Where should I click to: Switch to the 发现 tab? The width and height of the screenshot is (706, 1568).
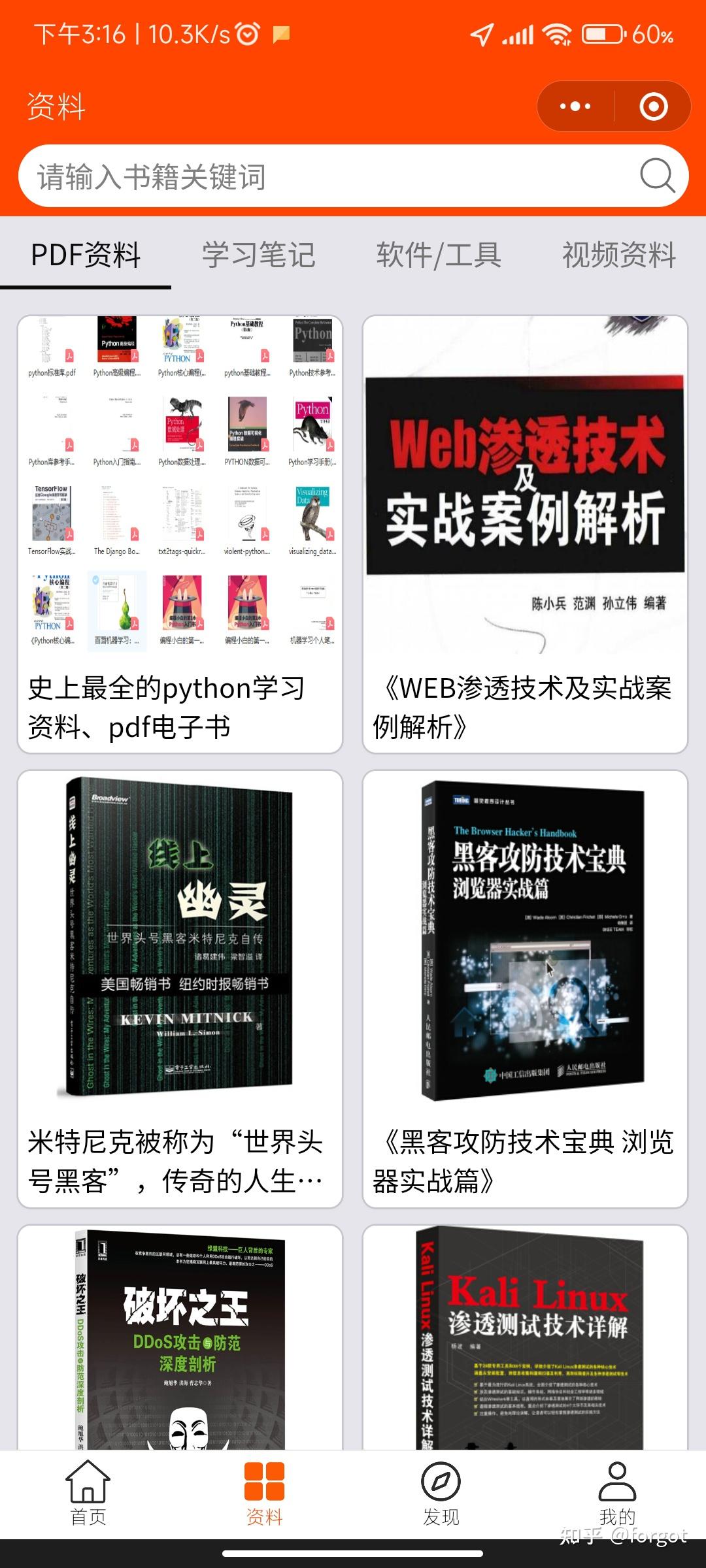[441, 1494]
